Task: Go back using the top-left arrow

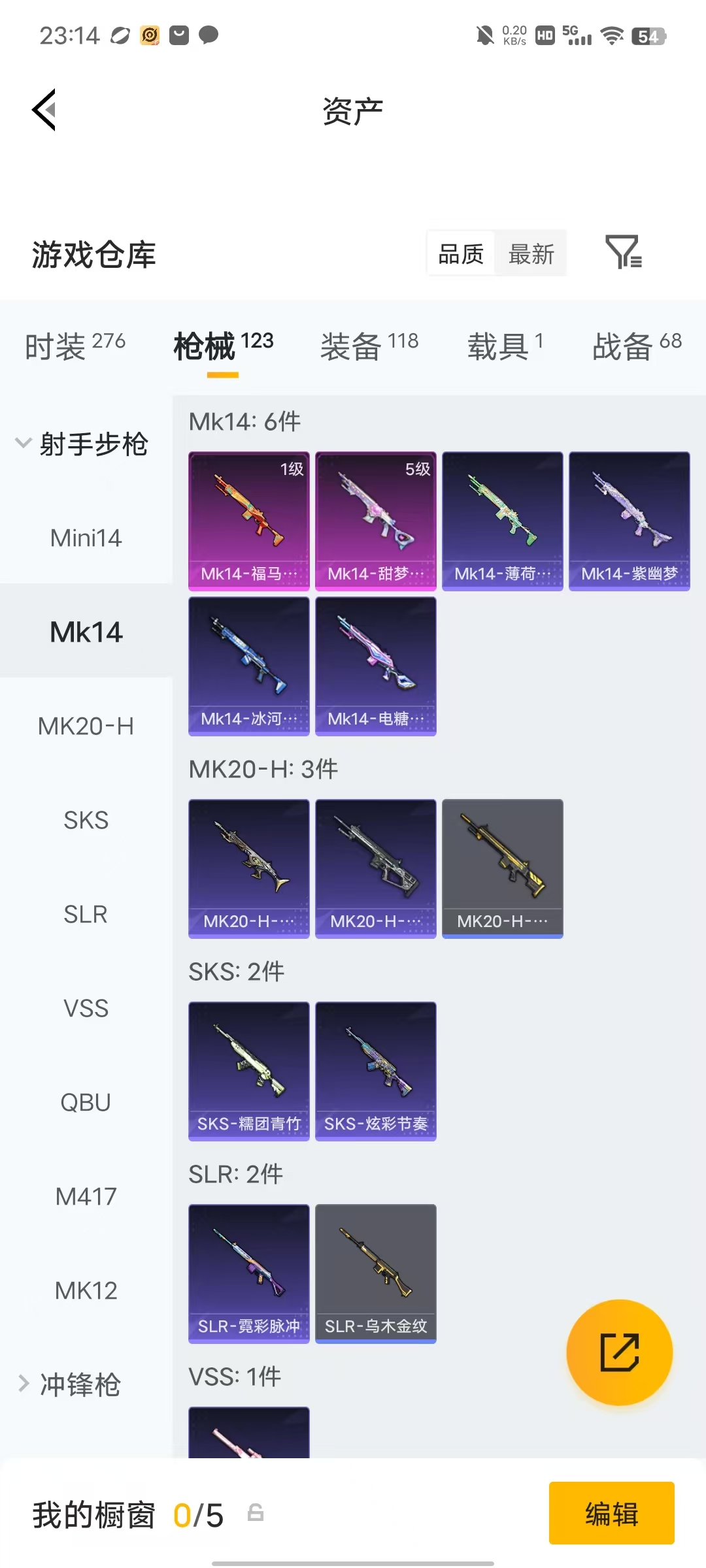Action: click(44, 110)
